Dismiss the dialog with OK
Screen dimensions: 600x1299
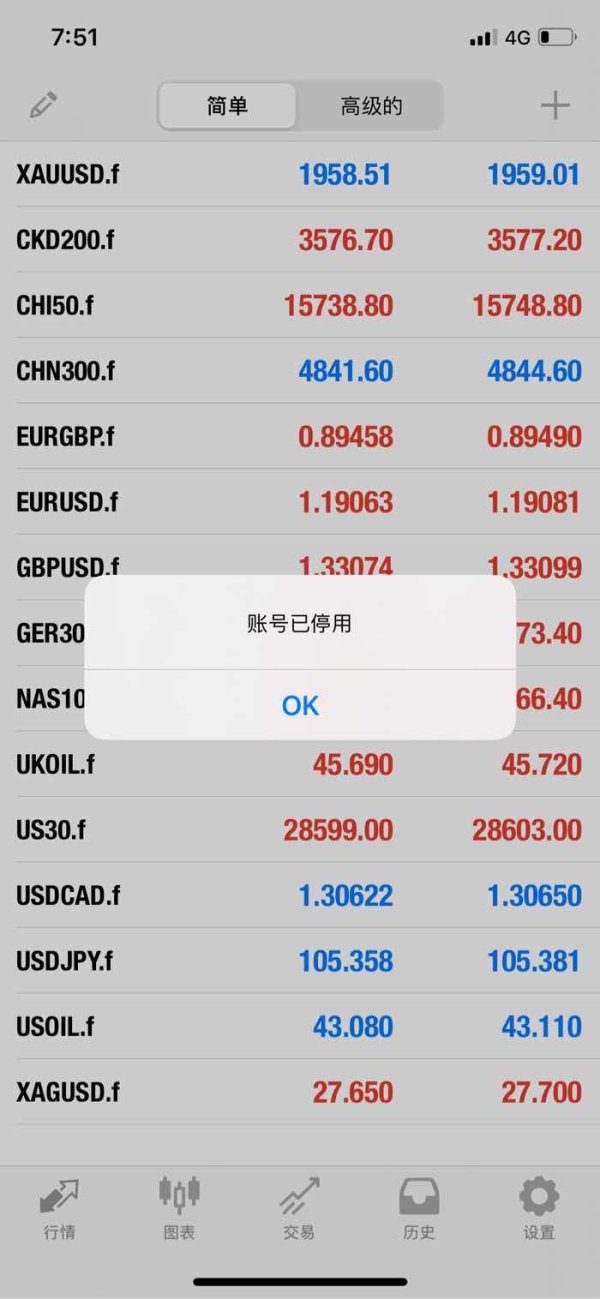pyautogui.click(x=300, y=705)
